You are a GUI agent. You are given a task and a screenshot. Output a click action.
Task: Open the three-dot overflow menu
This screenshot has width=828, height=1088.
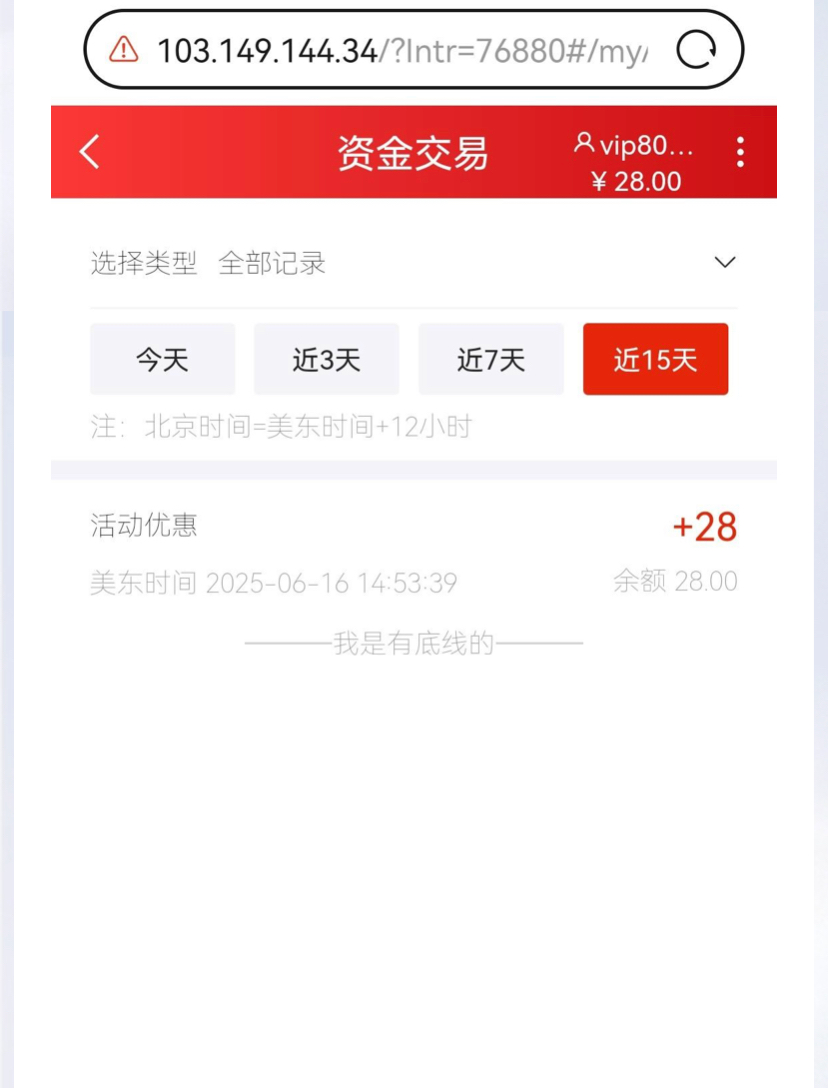click(x=740, y=152)
